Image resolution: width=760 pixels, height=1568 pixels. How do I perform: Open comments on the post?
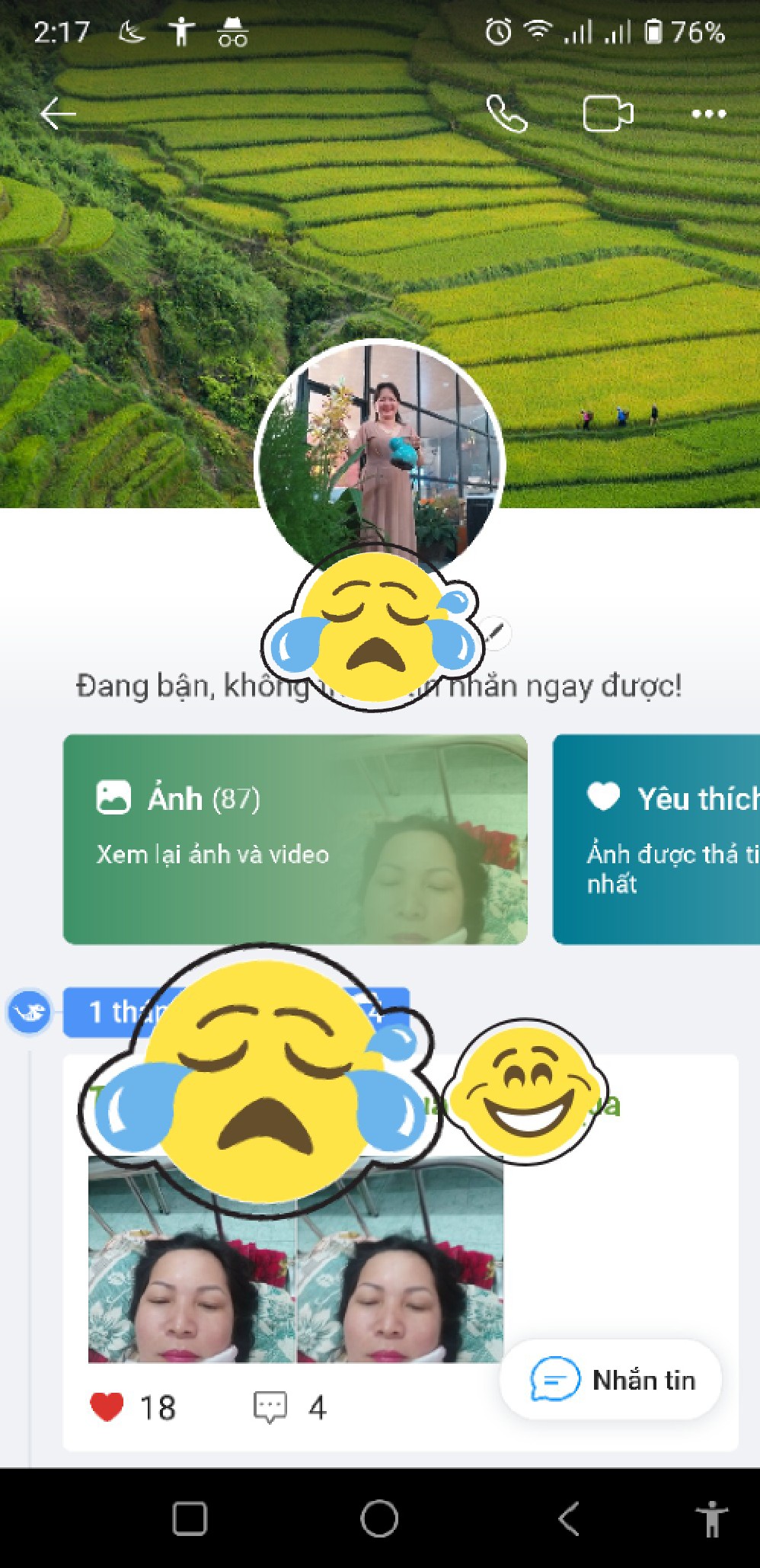[270, 1407]
